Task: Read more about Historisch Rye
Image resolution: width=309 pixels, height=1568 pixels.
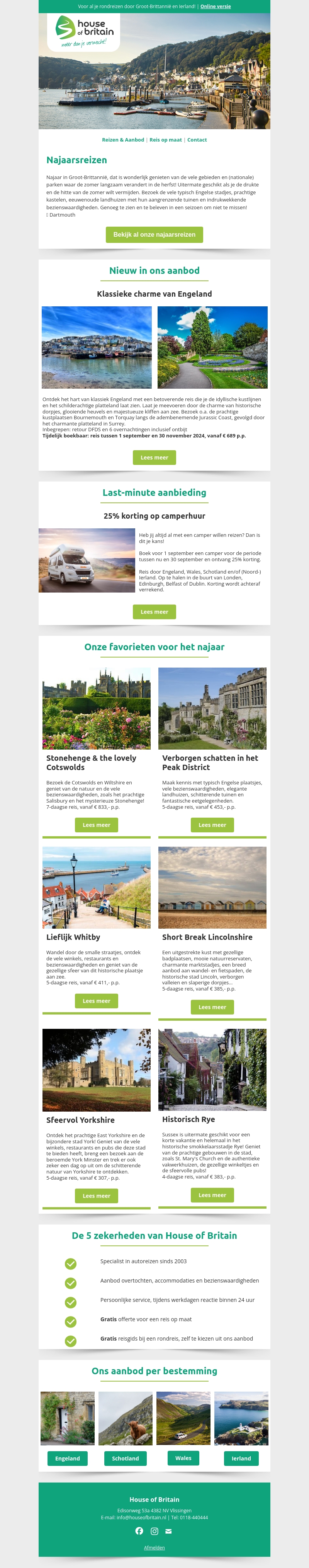Action: tap(212, 1195)
